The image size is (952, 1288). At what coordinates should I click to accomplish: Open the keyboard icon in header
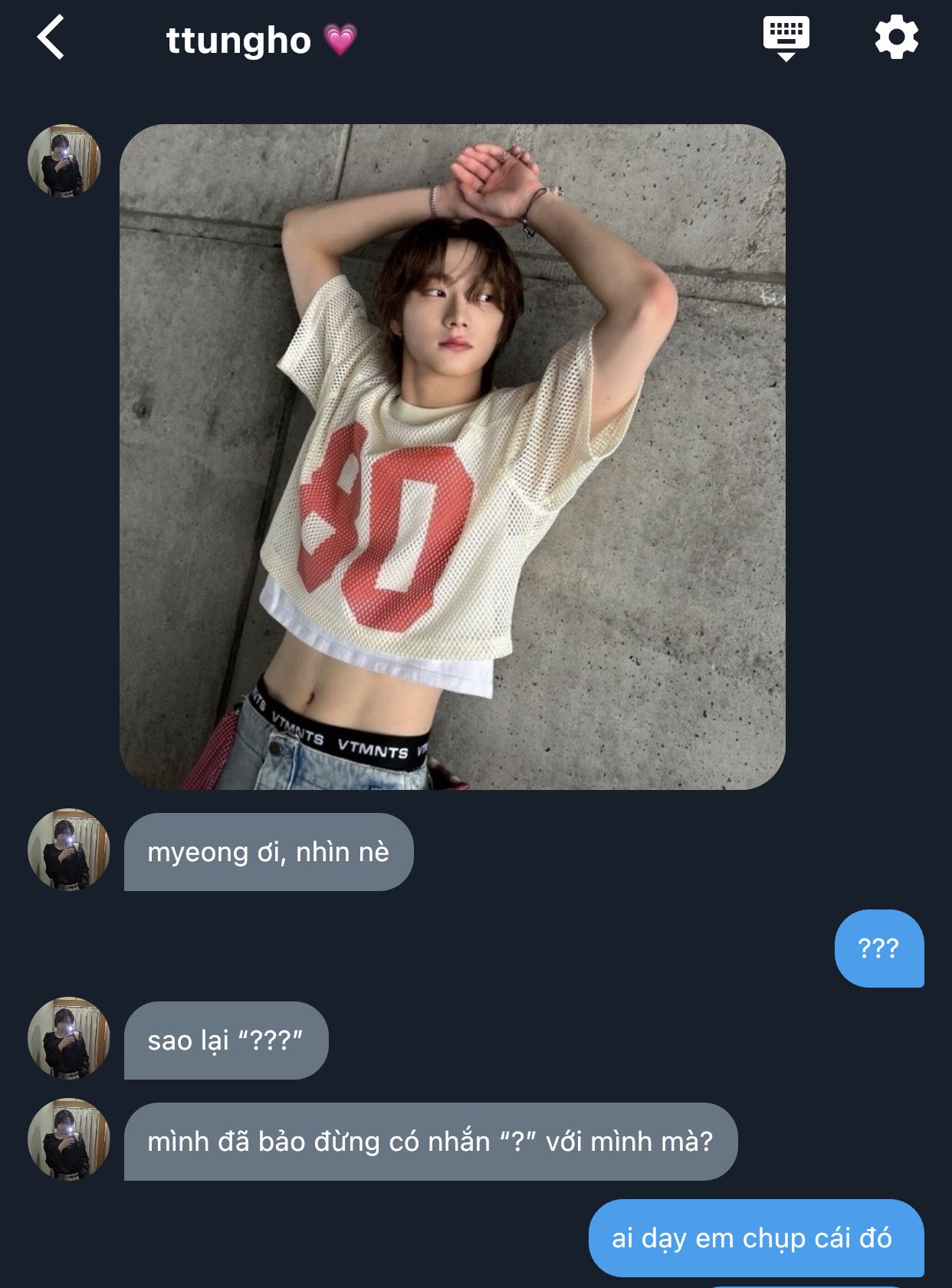[786, 38]
